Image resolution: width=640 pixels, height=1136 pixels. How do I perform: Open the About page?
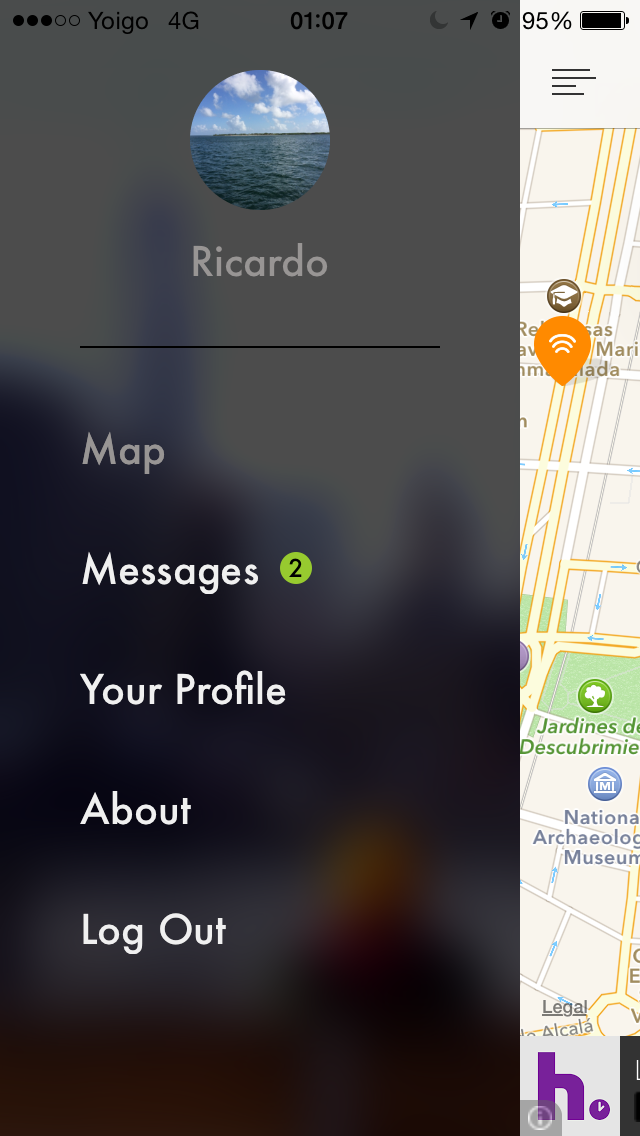click(x=136, y=809)
